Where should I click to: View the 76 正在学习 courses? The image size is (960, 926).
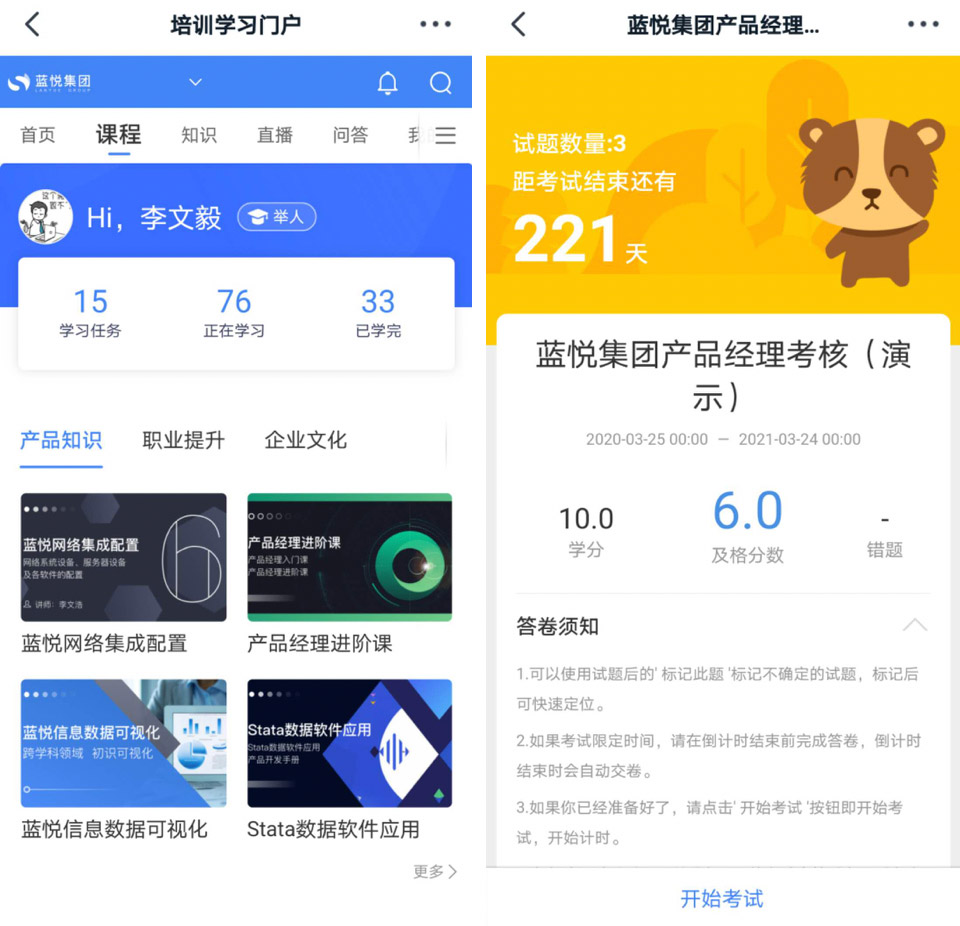[x=234, y=312]
